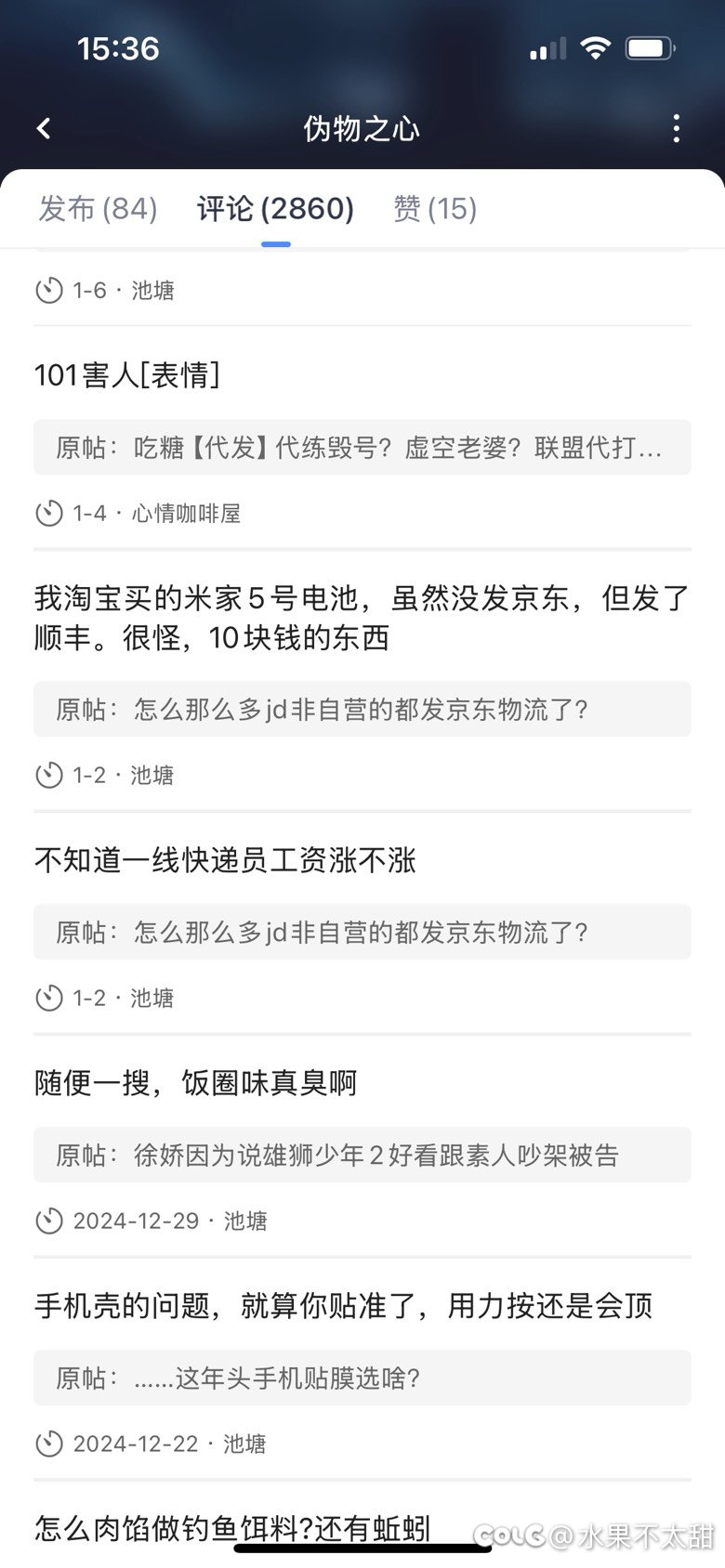
Task: Open the comment 怎么肉馅做钓鱼饵料
Action: [233, 1528]
